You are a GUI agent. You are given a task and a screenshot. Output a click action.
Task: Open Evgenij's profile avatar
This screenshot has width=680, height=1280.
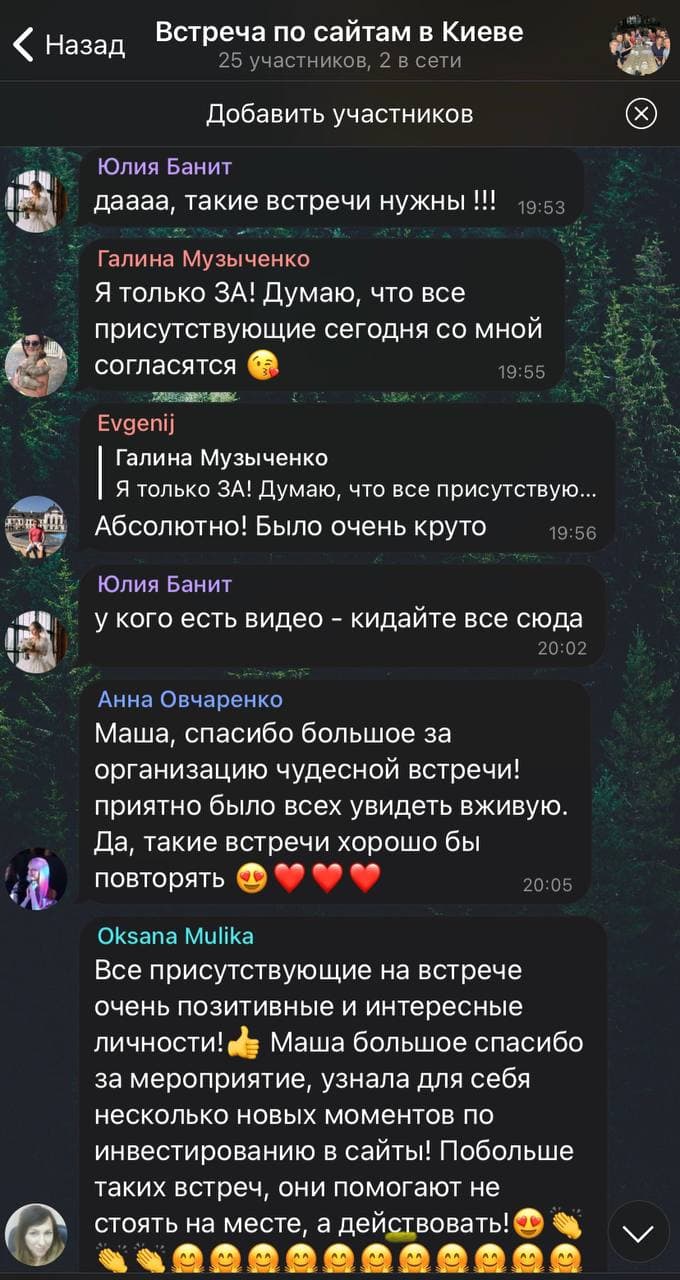pyautogui.click(x=36, y=526)
